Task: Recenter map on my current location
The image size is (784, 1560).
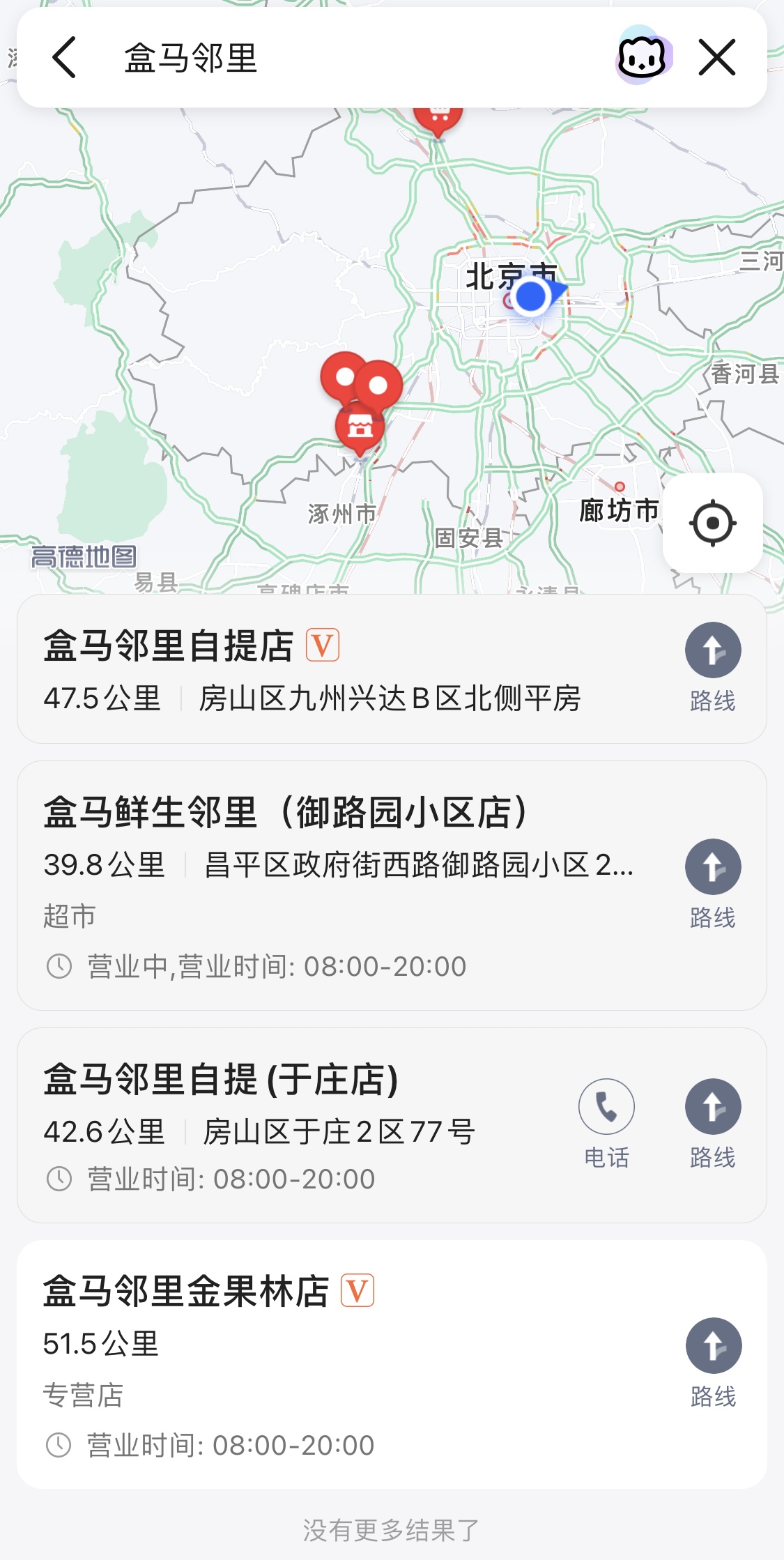Action: click(712, 523)
